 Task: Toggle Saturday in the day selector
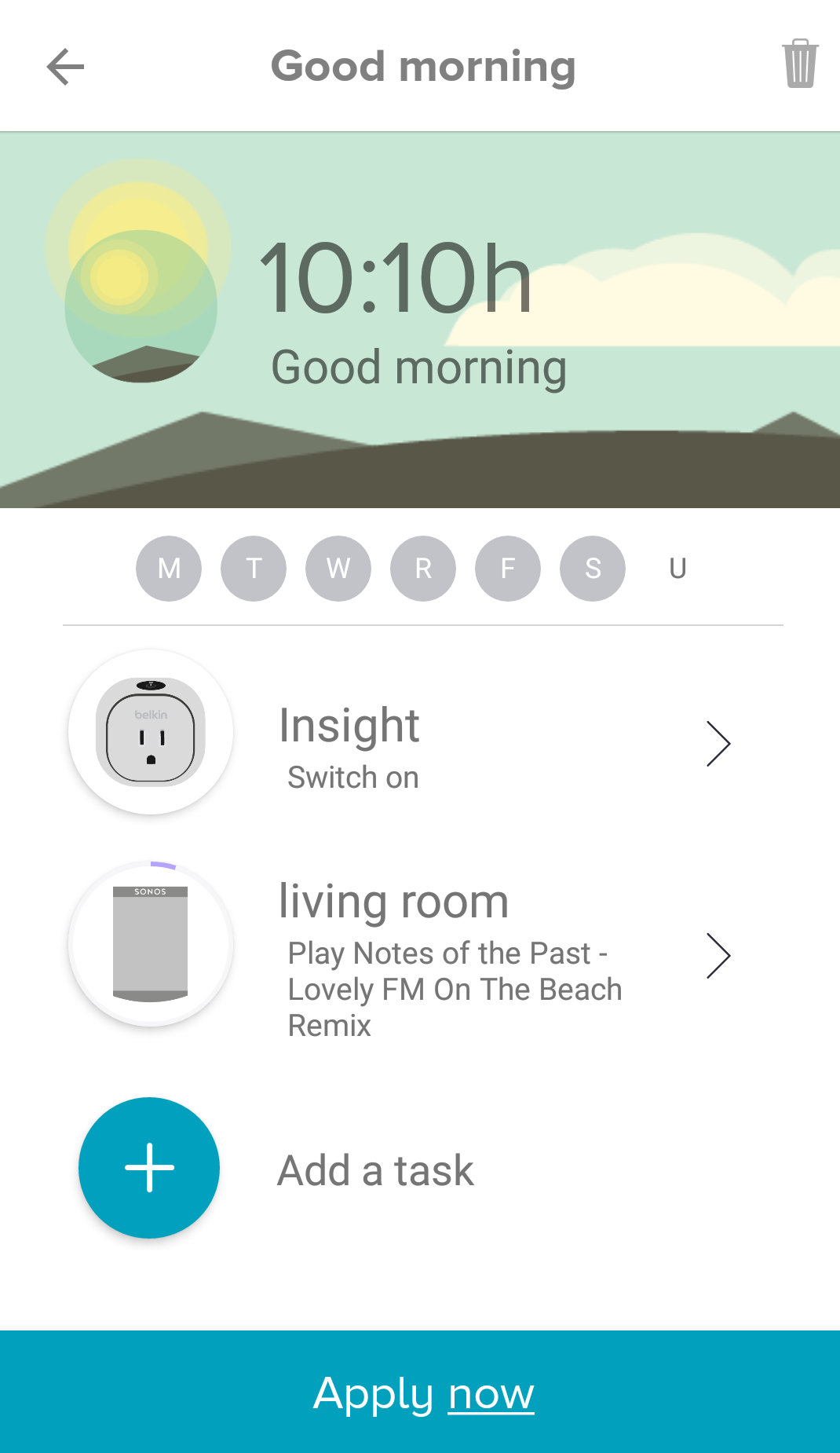coord(593,569)
